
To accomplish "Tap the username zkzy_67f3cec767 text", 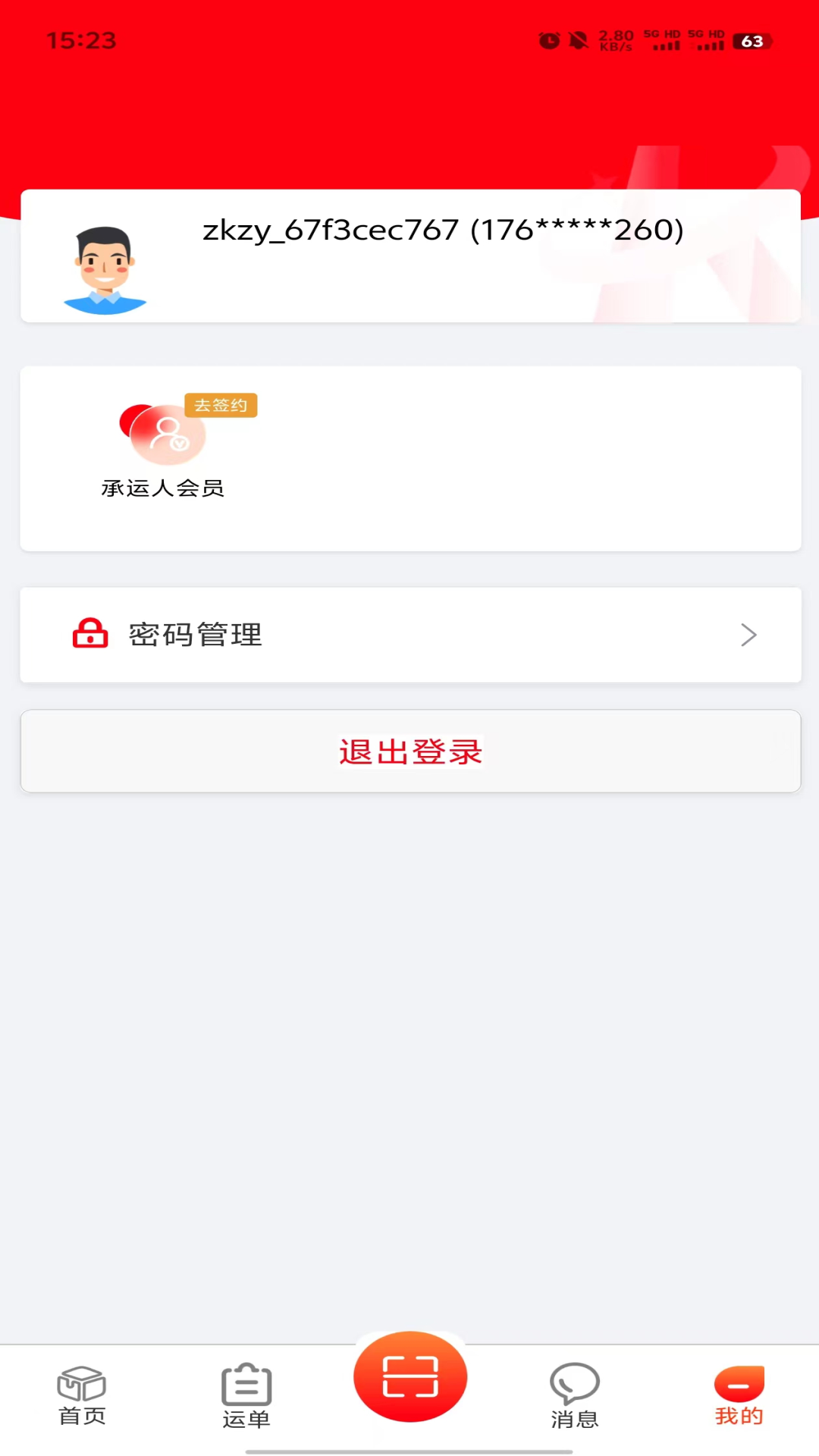I will coord(442,230).
